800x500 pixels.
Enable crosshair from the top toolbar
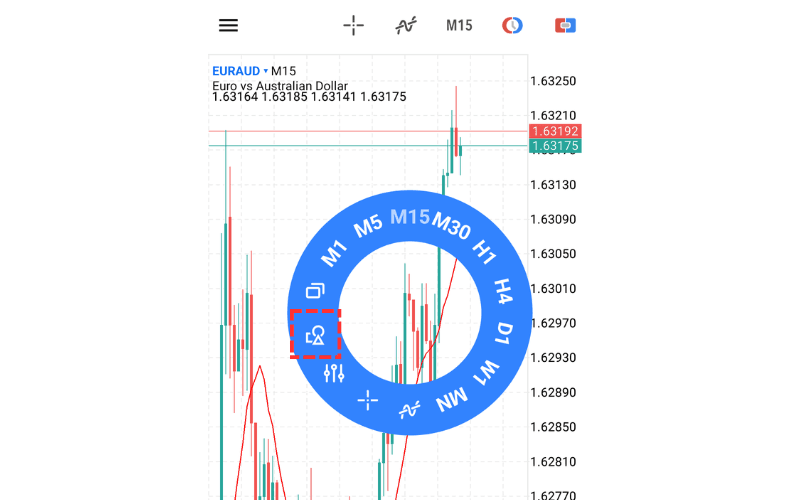354,25
